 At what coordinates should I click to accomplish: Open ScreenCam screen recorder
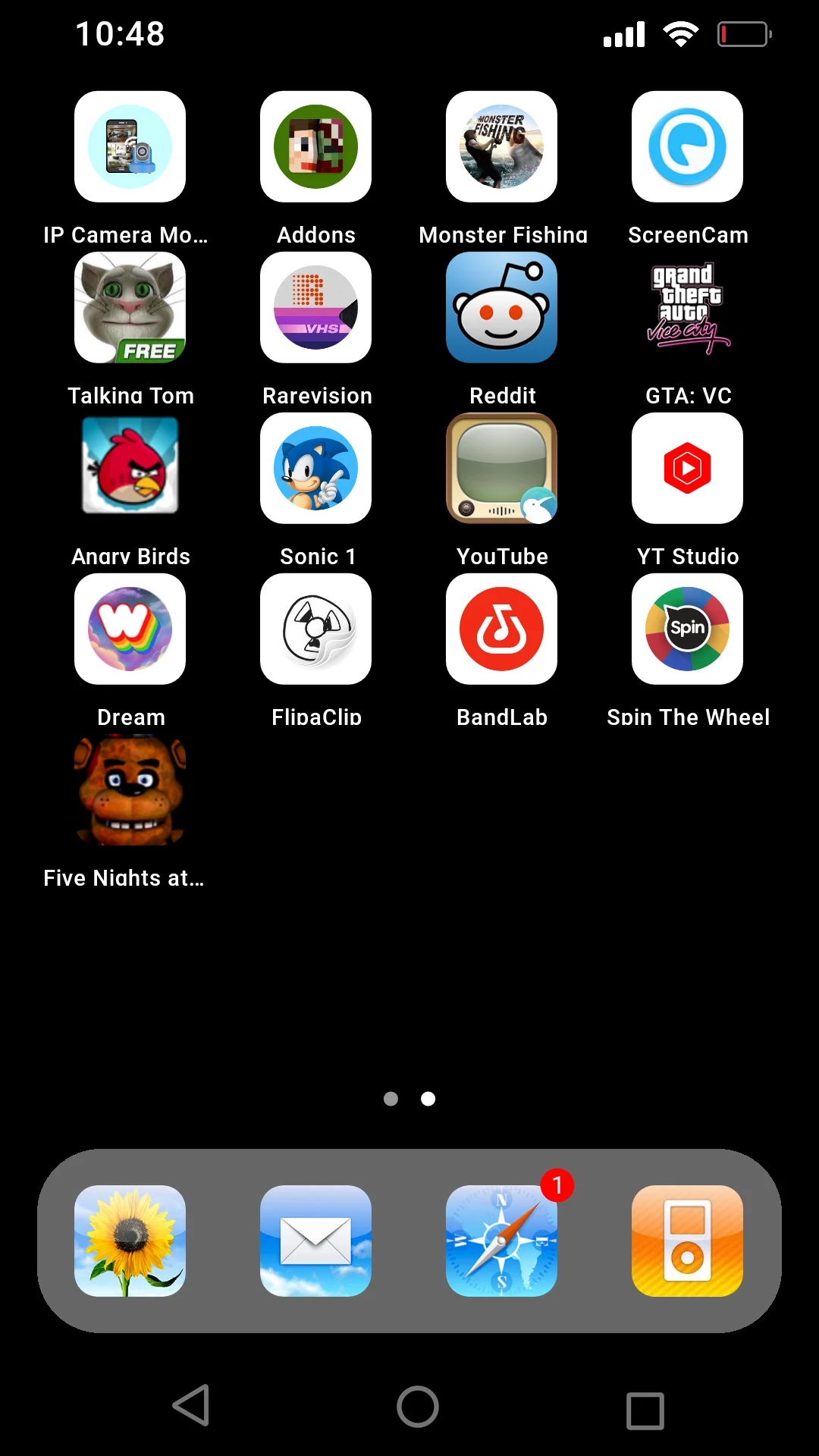(687, 146)
